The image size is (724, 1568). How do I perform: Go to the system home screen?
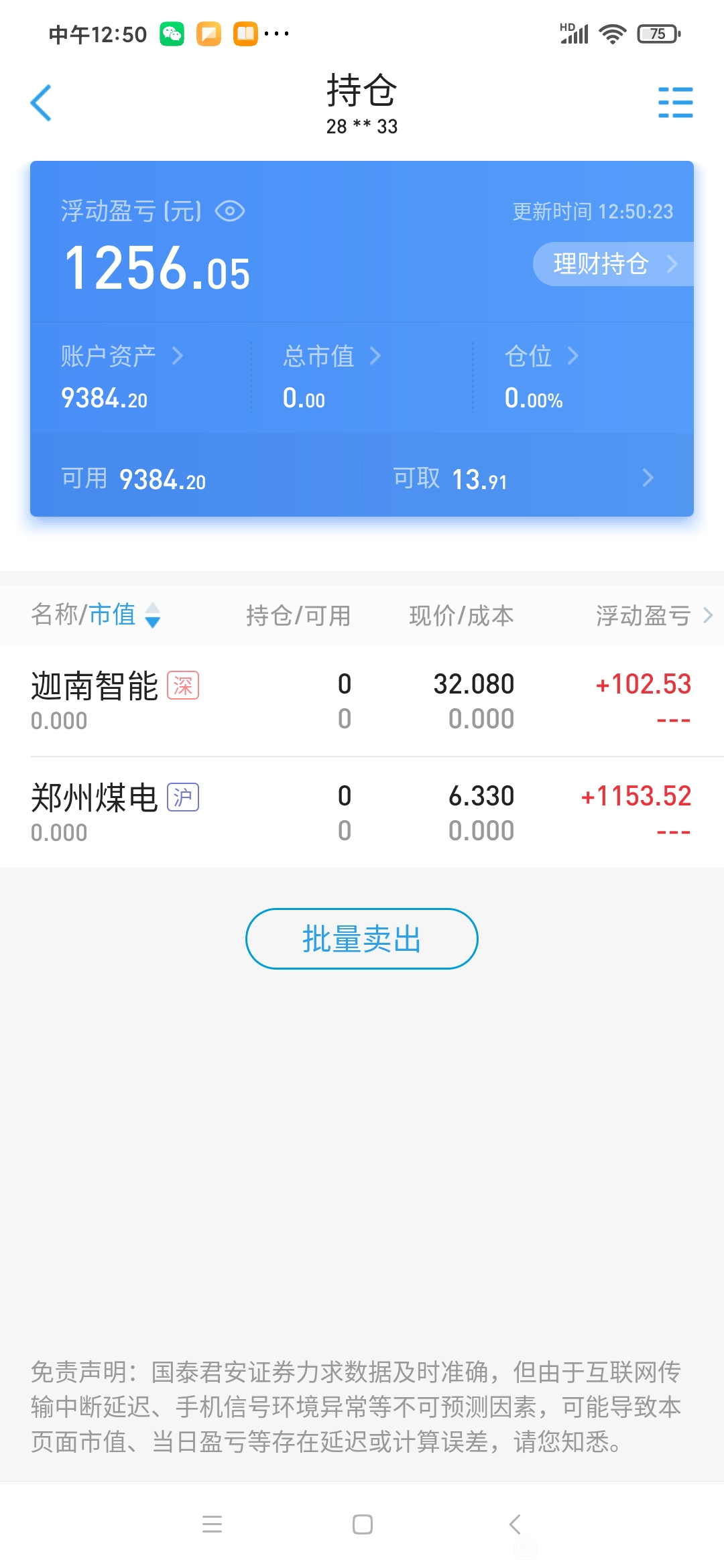pos(363,1524)
